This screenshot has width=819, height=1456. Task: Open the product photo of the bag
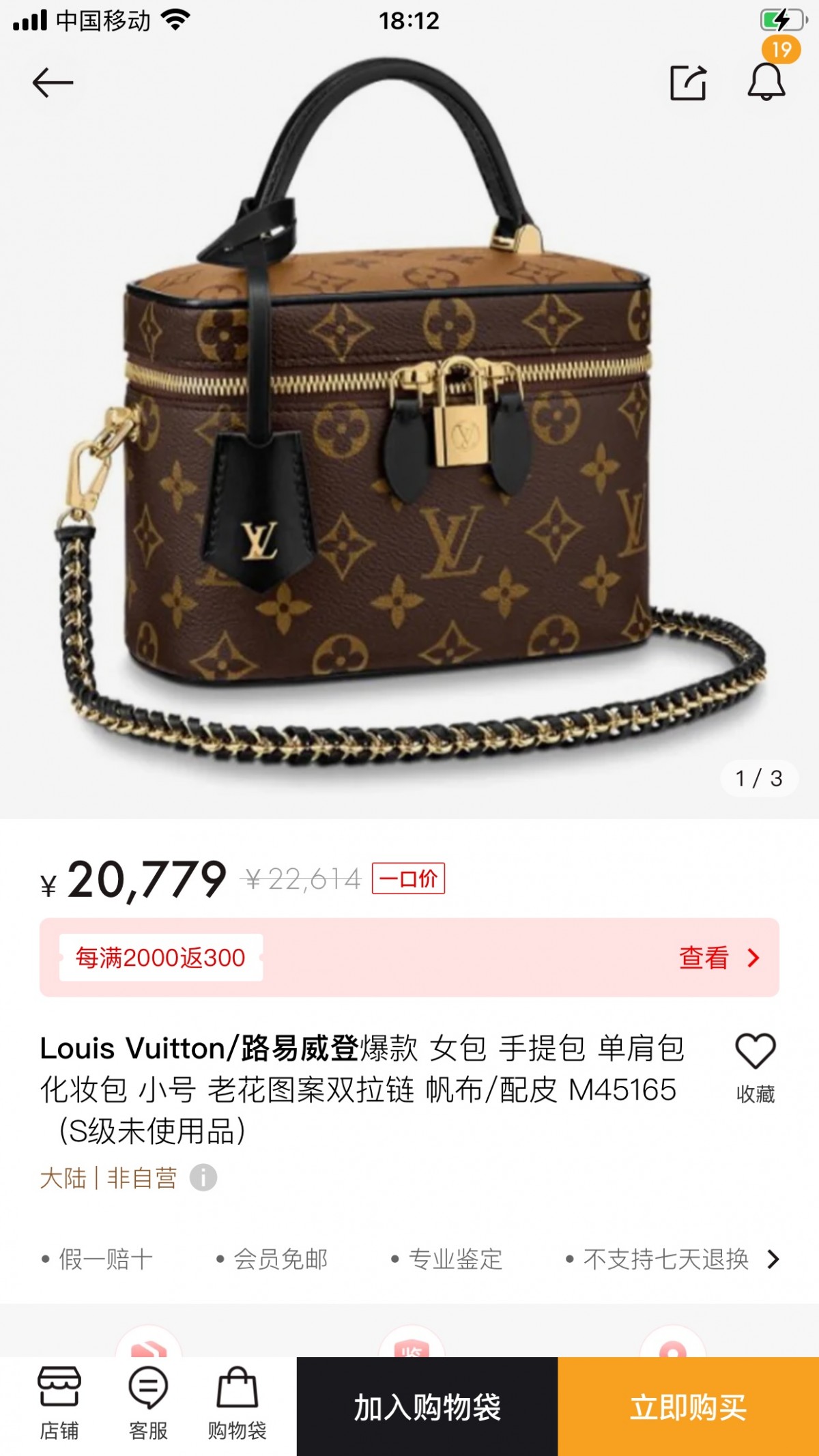point(409,444)
